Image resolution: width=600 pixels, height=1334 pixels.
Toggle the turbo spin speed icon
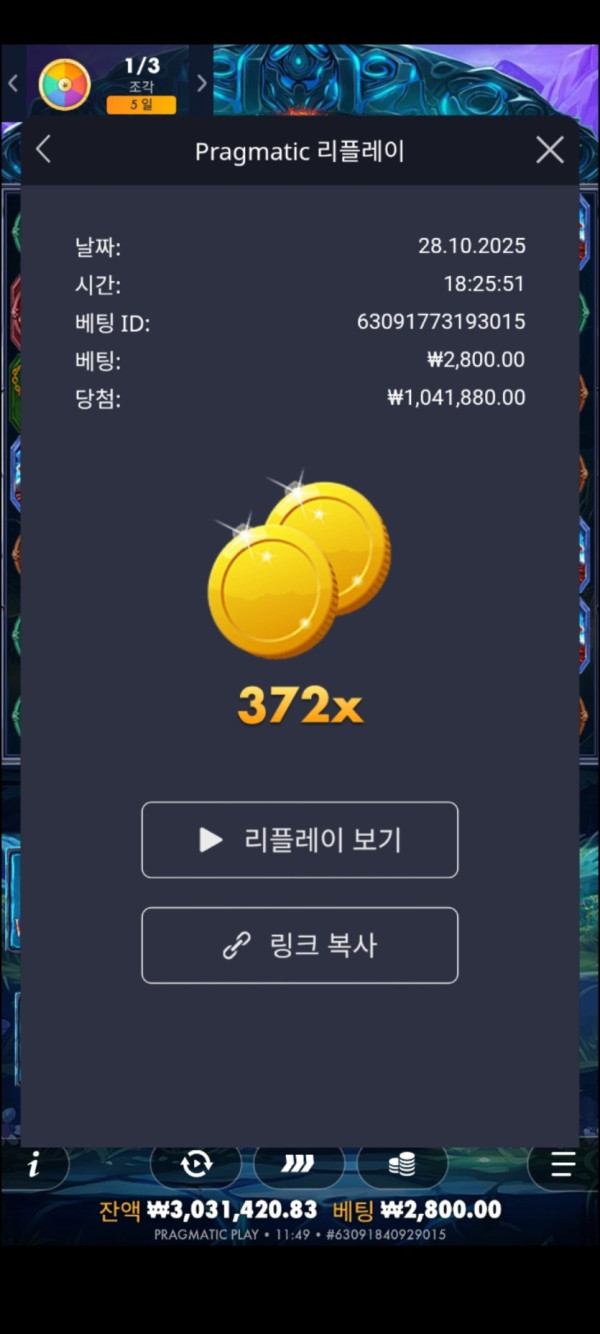pos(298,1164)
